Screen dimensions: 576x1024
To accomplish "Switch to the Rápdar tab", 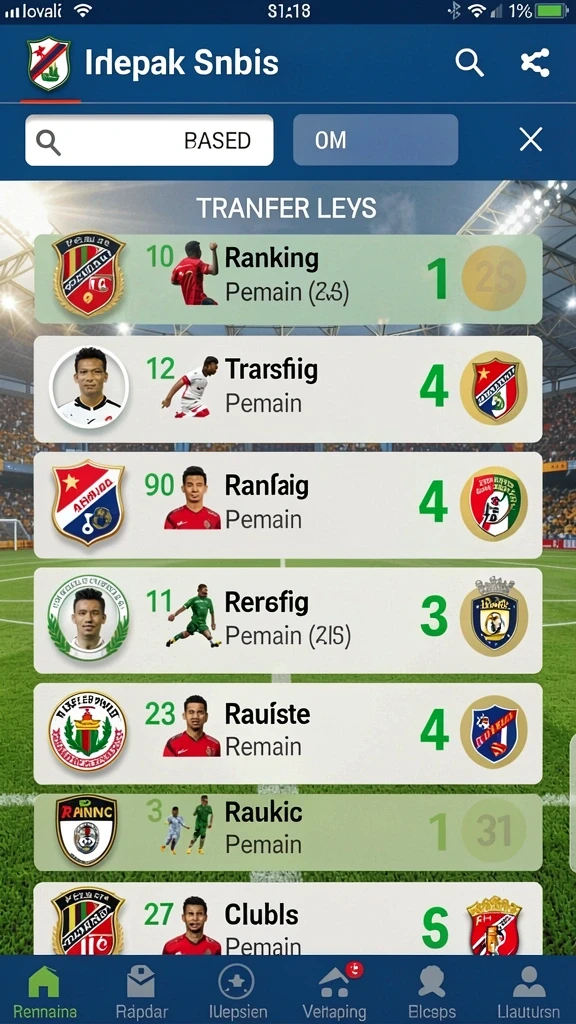I will (142, 991).
